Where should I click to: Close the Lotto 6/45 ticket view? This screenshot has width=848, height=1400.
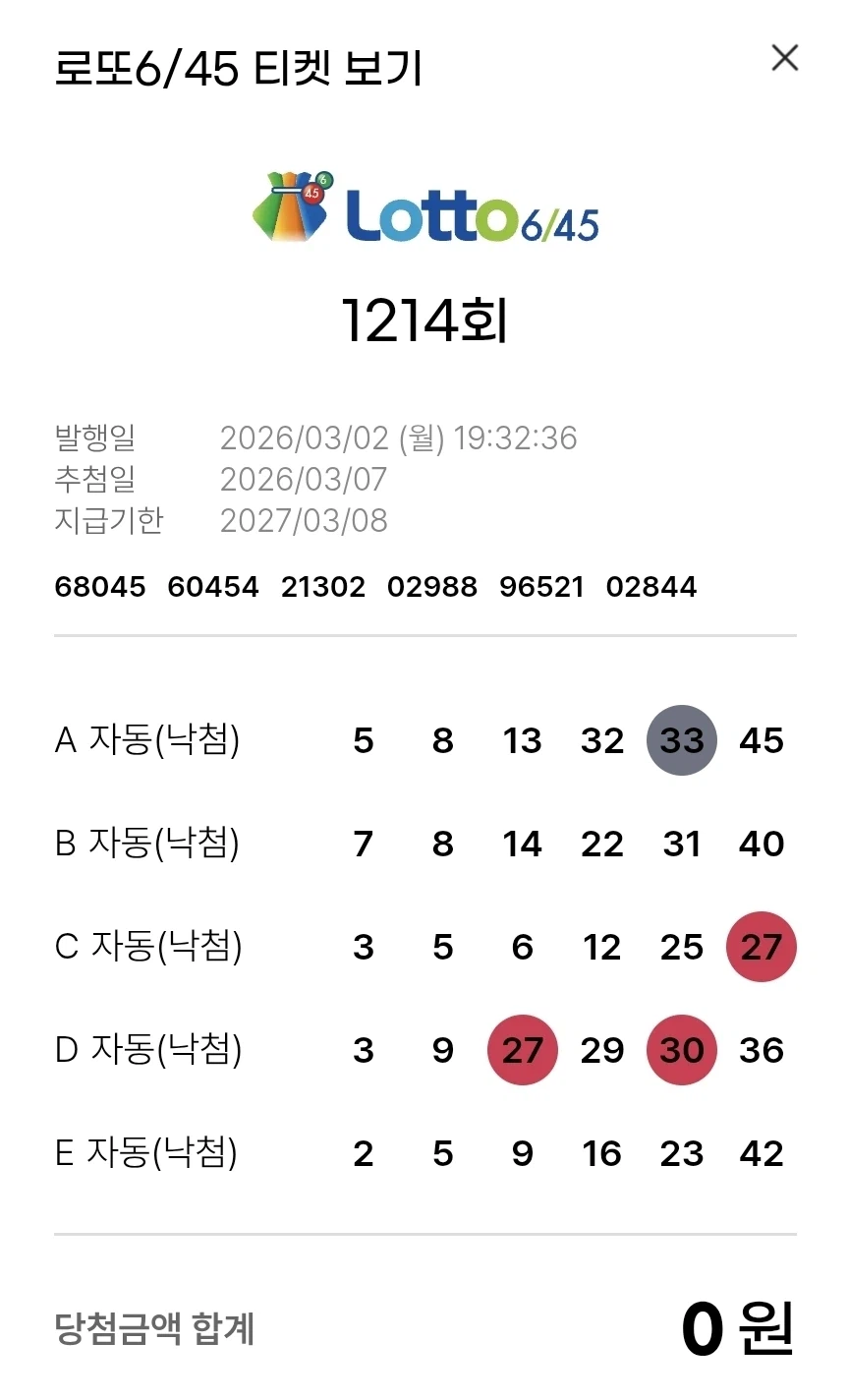(784, 59)
